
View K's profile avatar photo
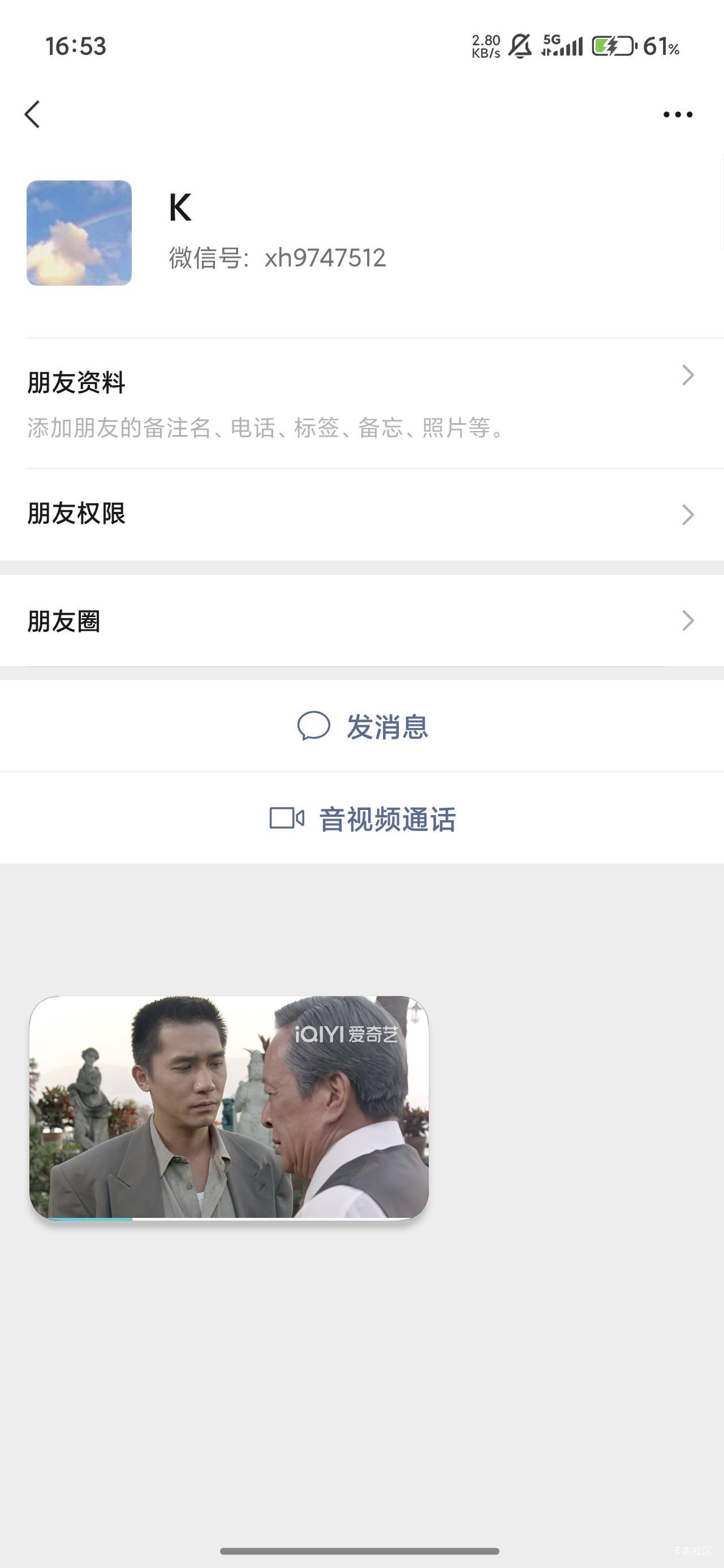pos(79,232)
